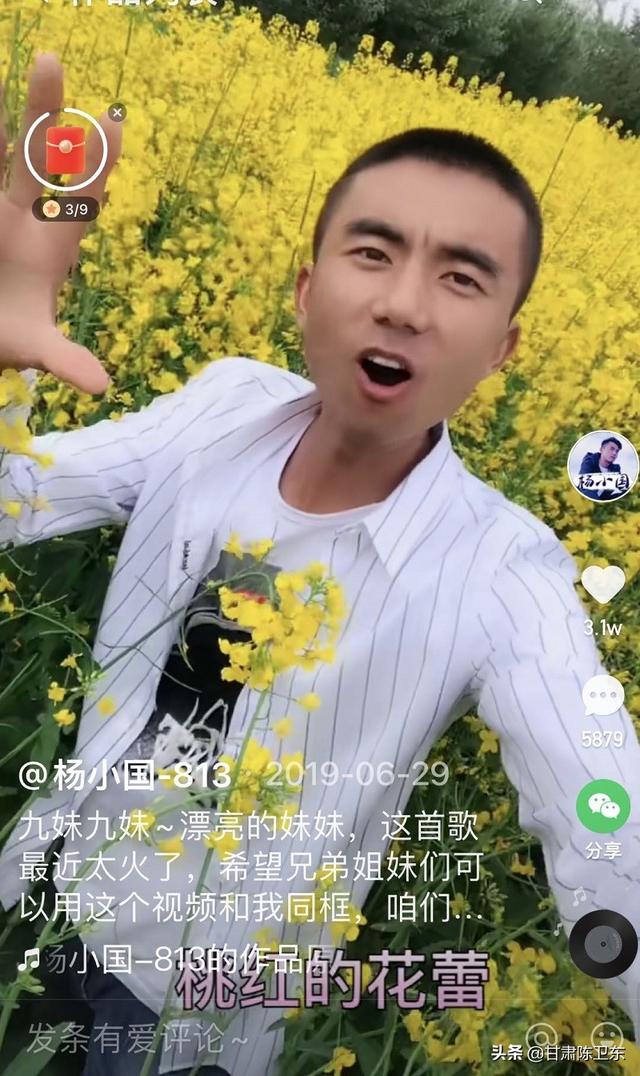Screen dimensions: 640x1076
Task: Share the video via the 分享 icon
Action: (x=603, y=806)
